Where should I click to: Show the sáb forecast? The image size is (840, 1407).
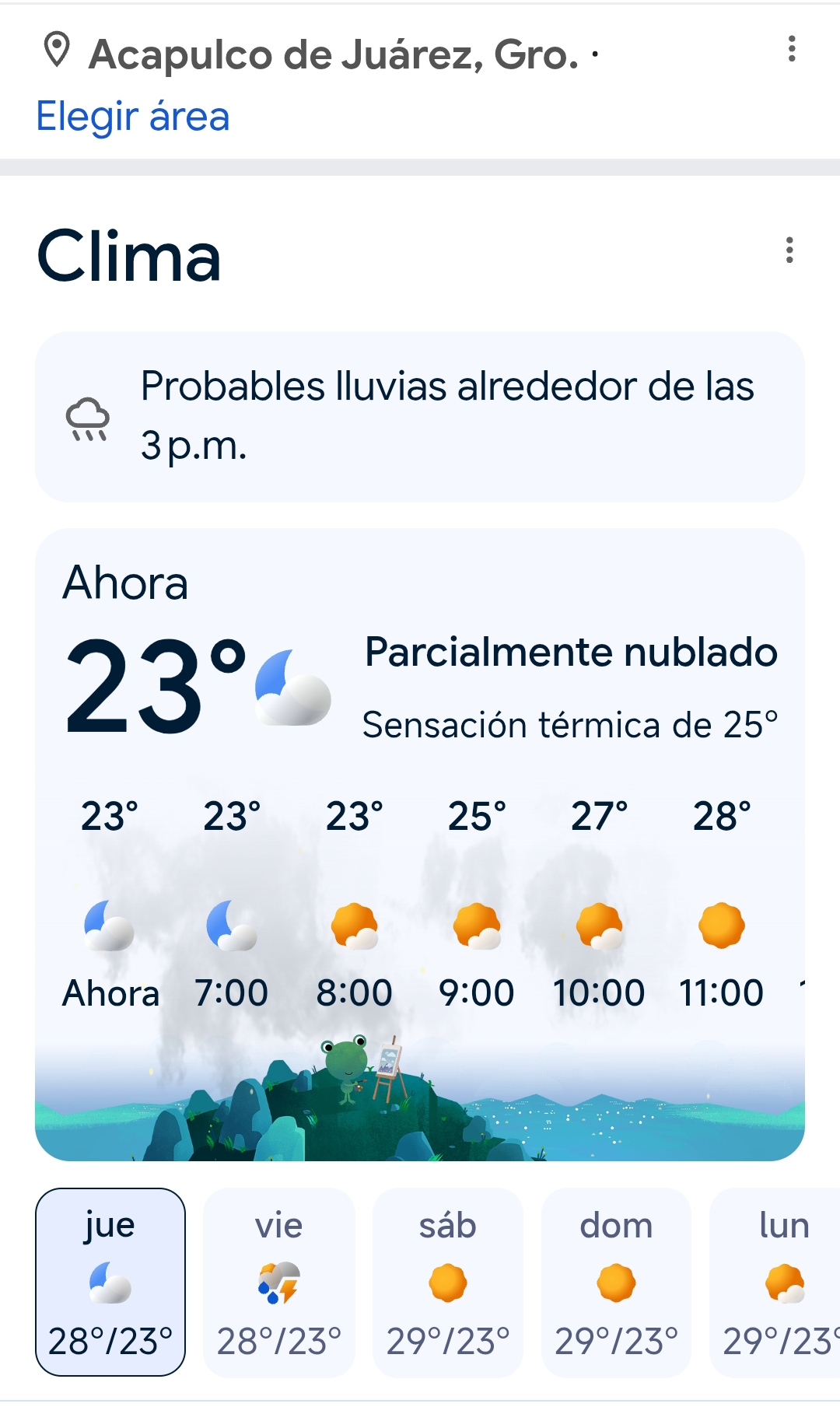pyautogui.click(x=448, y=1282)
